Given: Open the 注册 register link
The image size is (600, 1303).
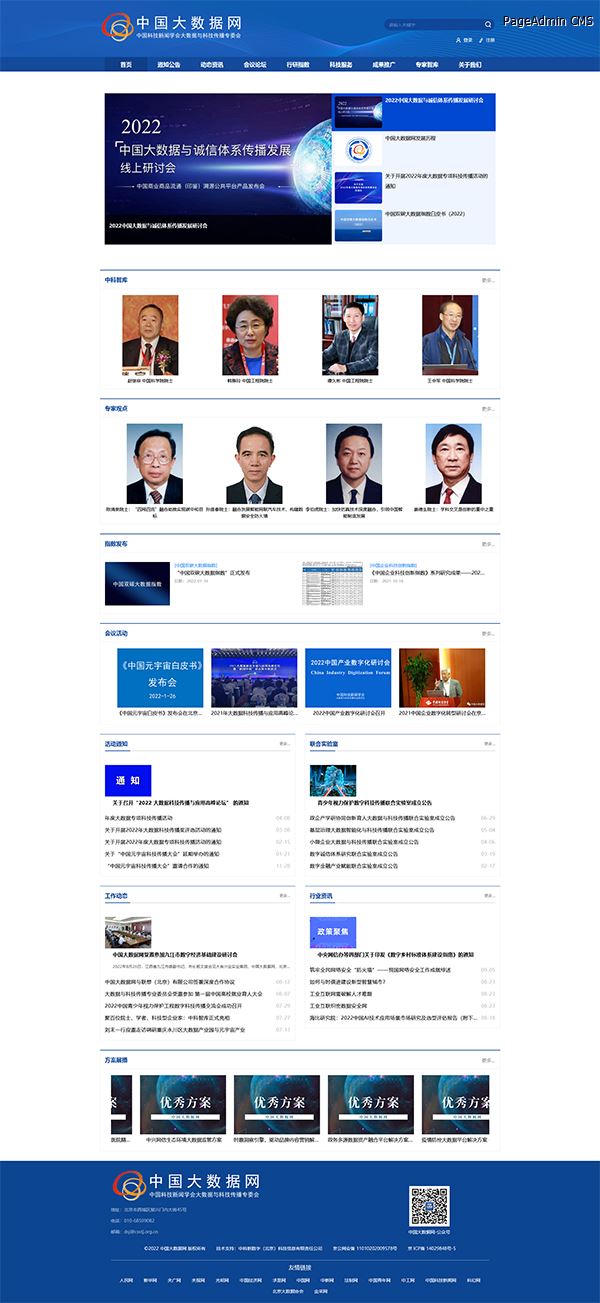Looking at the screenshot, I should (486, 40).
